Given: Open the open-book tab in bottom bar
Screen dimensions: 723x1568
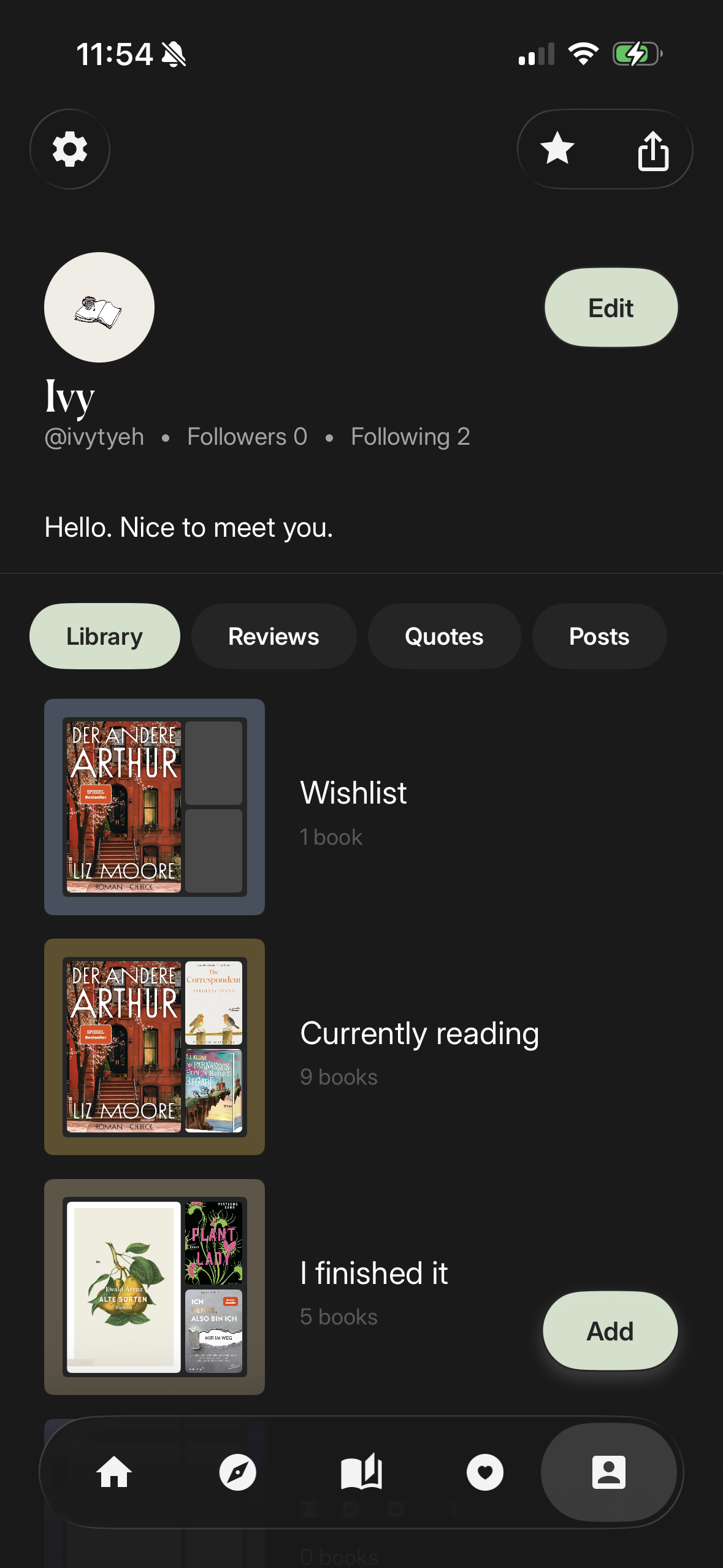Looking at the screenshot, I should pyautogui.click(x=362, y=1472).
